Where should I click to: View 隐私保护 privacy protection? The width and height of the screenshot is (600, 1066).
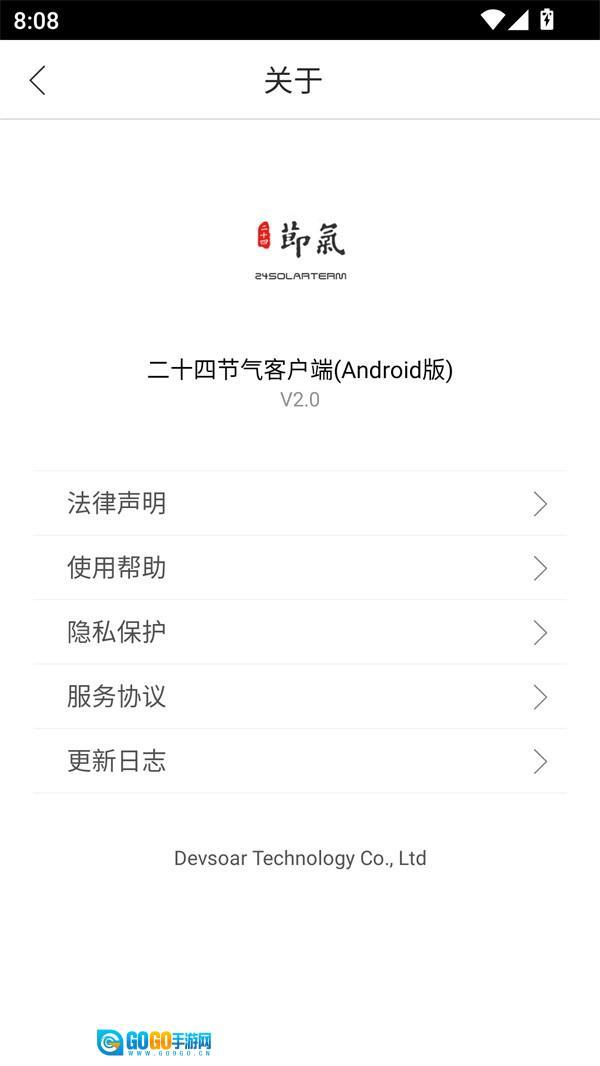click(x=300, y=632)
